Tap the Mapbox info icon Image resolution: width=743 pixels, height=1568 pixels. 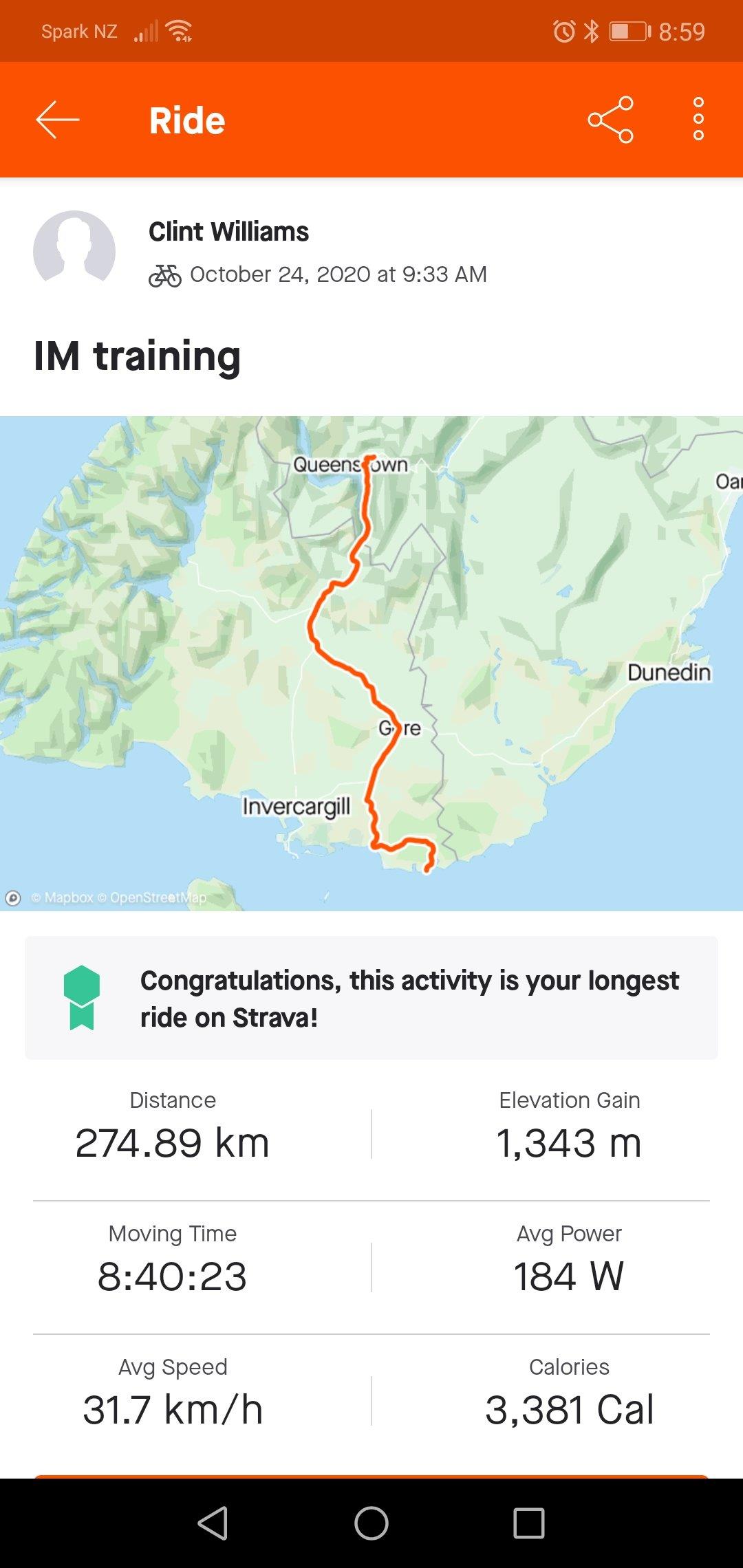[x=12, y=897]
